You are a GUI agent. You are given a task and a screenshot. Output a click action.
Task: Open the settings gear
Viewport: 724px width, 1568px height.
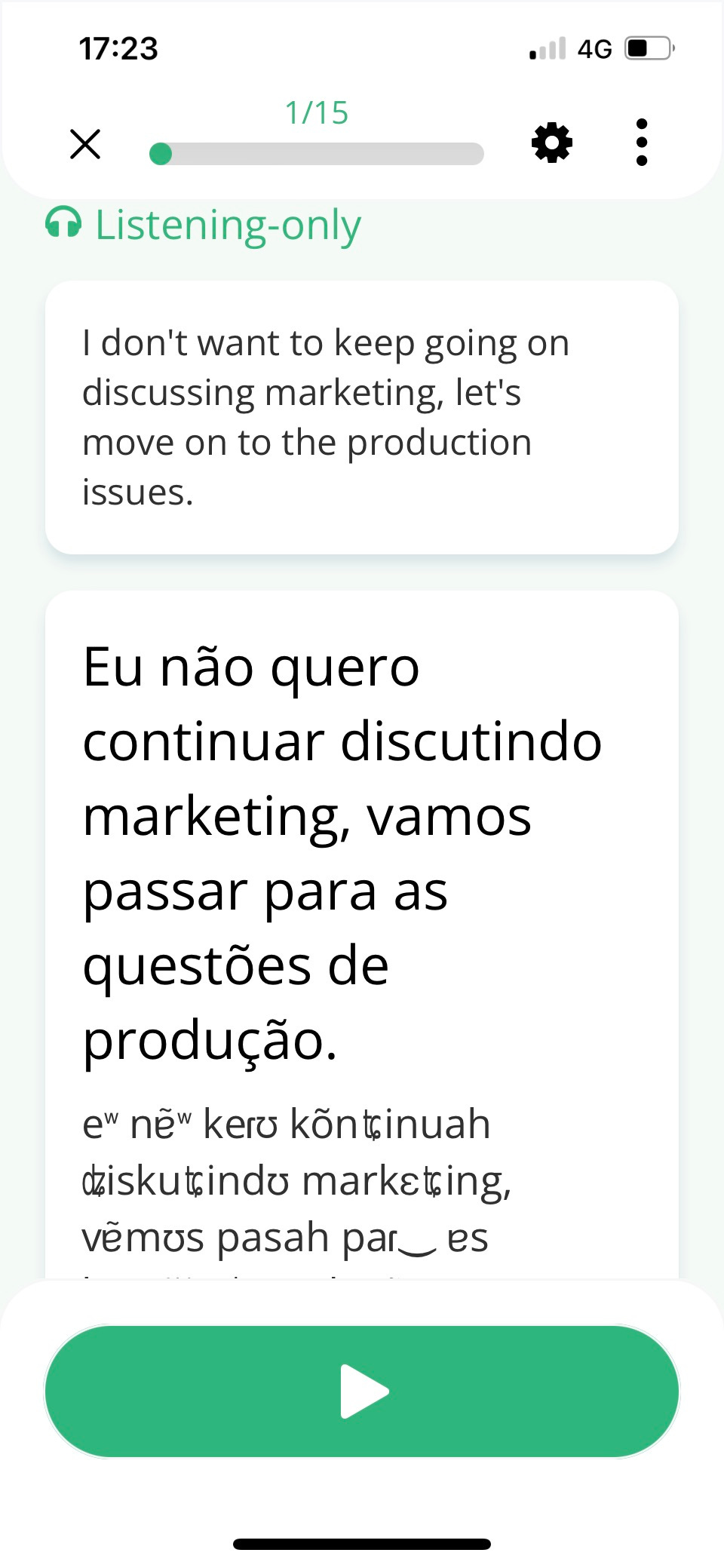click(x=552, y=143)
